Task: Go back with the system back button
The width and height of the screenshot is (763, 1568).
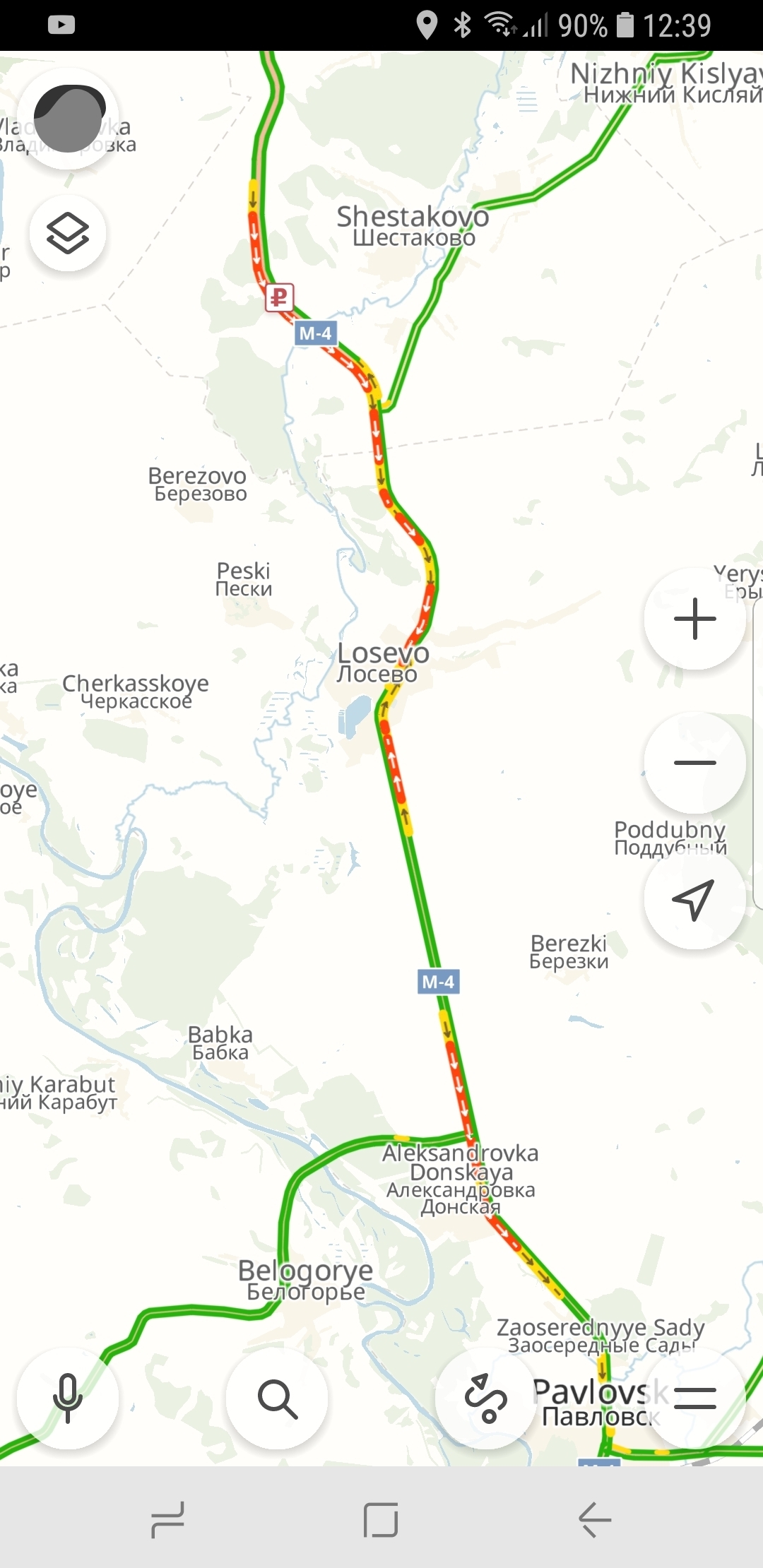Action: [x=595, y=1519]
